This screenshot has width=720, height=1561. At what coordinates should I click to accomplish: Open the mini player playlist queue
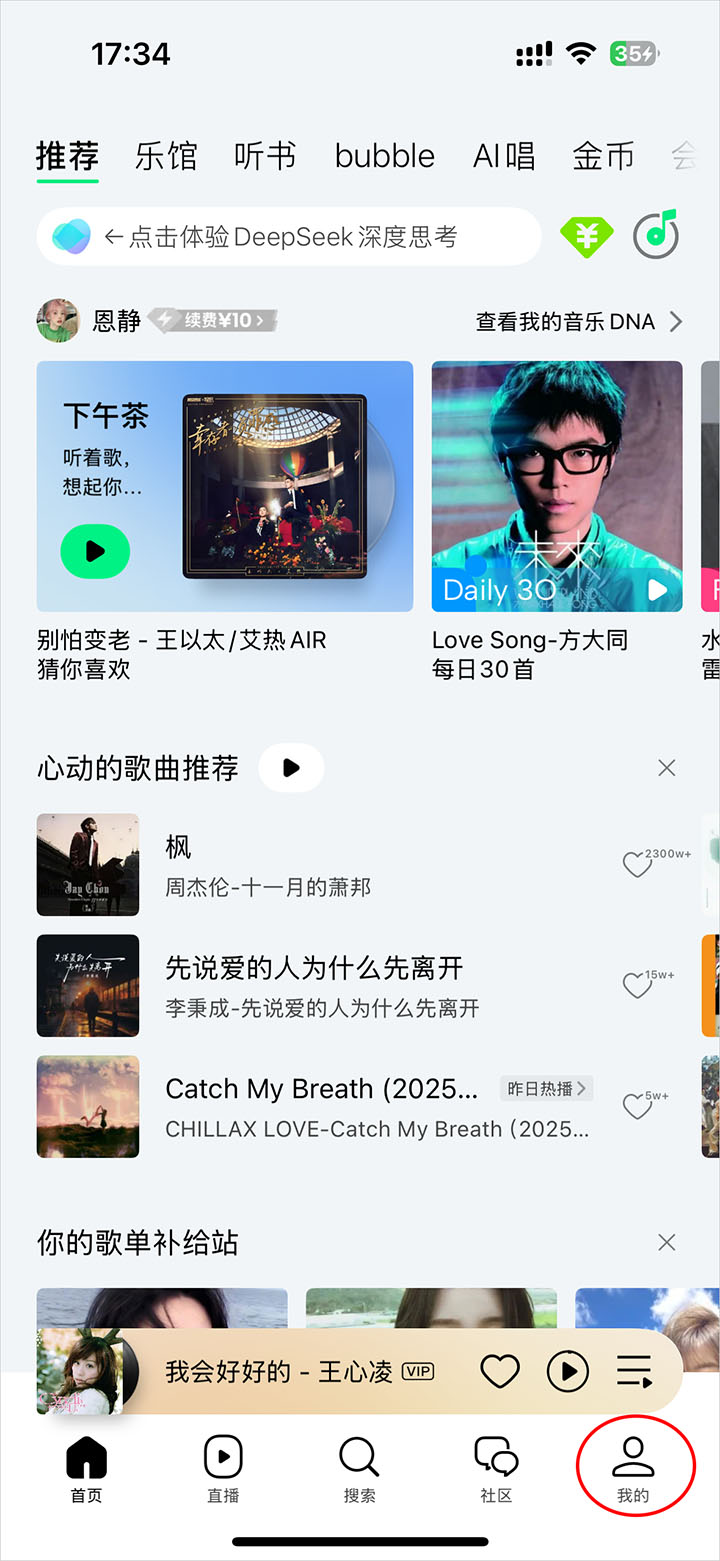[x=634, y=1371]
